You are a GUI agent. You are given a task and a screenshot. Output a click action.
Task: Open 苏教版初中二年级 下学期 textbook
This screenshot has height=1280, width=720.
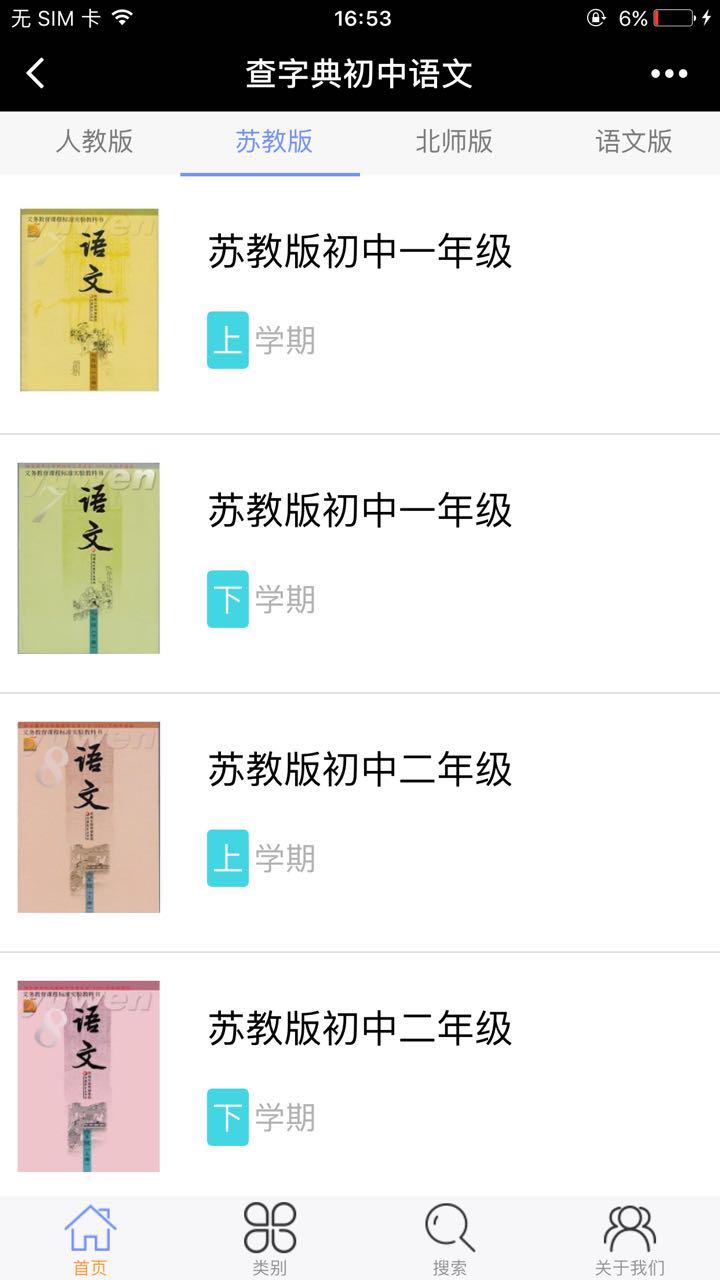coord(360,1076)
